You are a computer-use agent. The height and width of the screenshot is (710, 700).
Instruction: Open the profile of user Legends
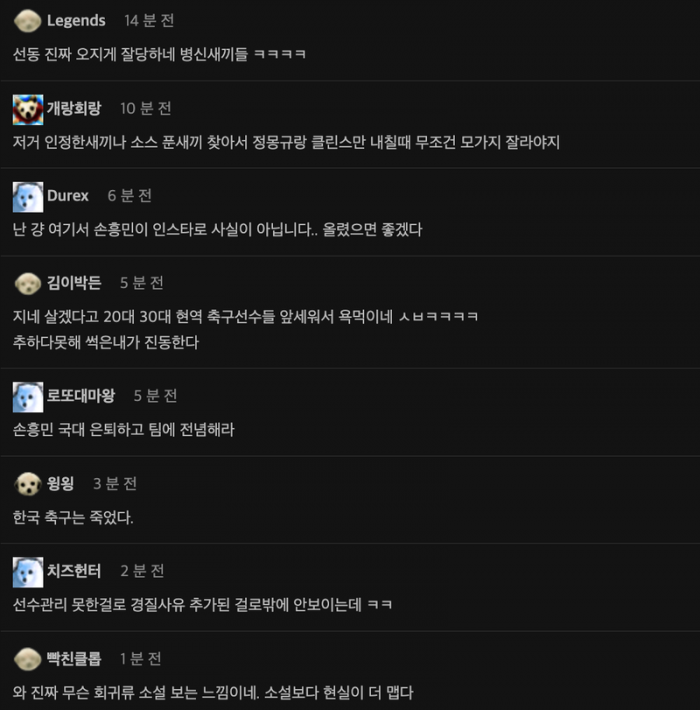click(x=75, y=21)
